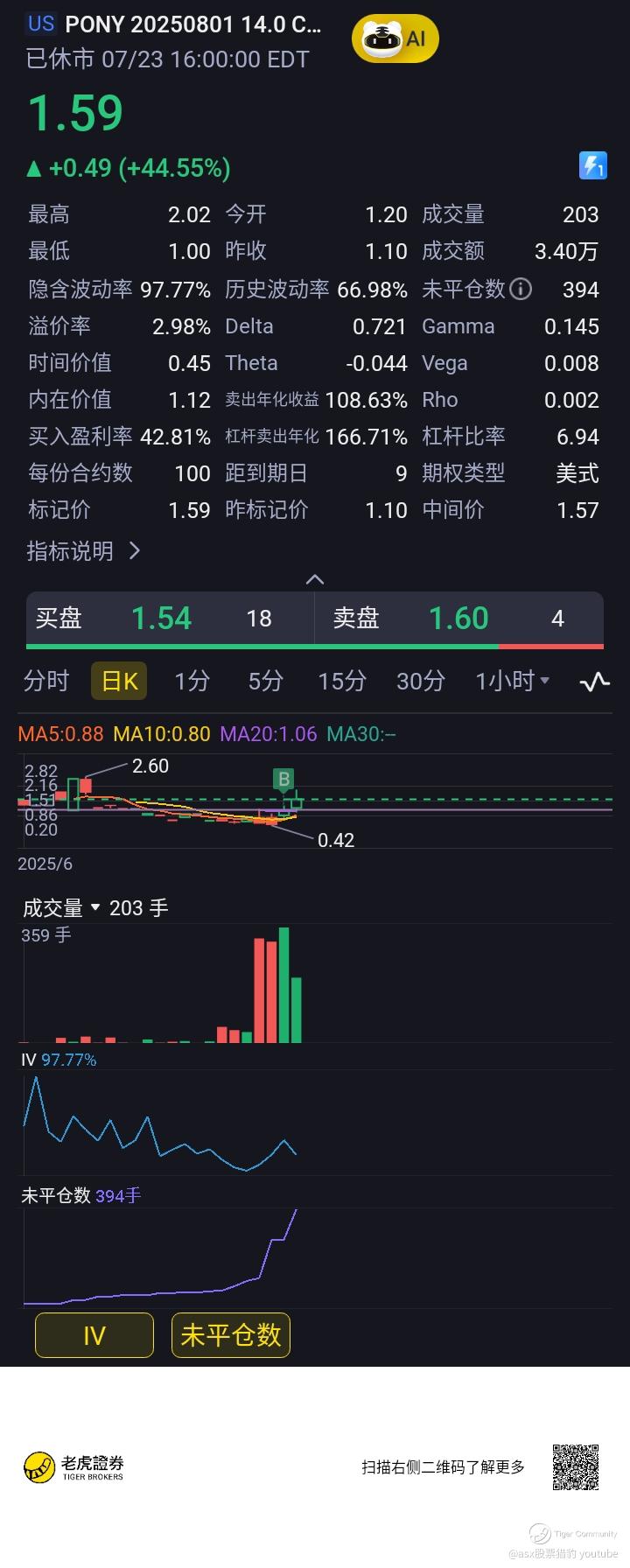The image size is (630, 1568).
Task: Show info about 未平仓数
Action: (521, 289)
